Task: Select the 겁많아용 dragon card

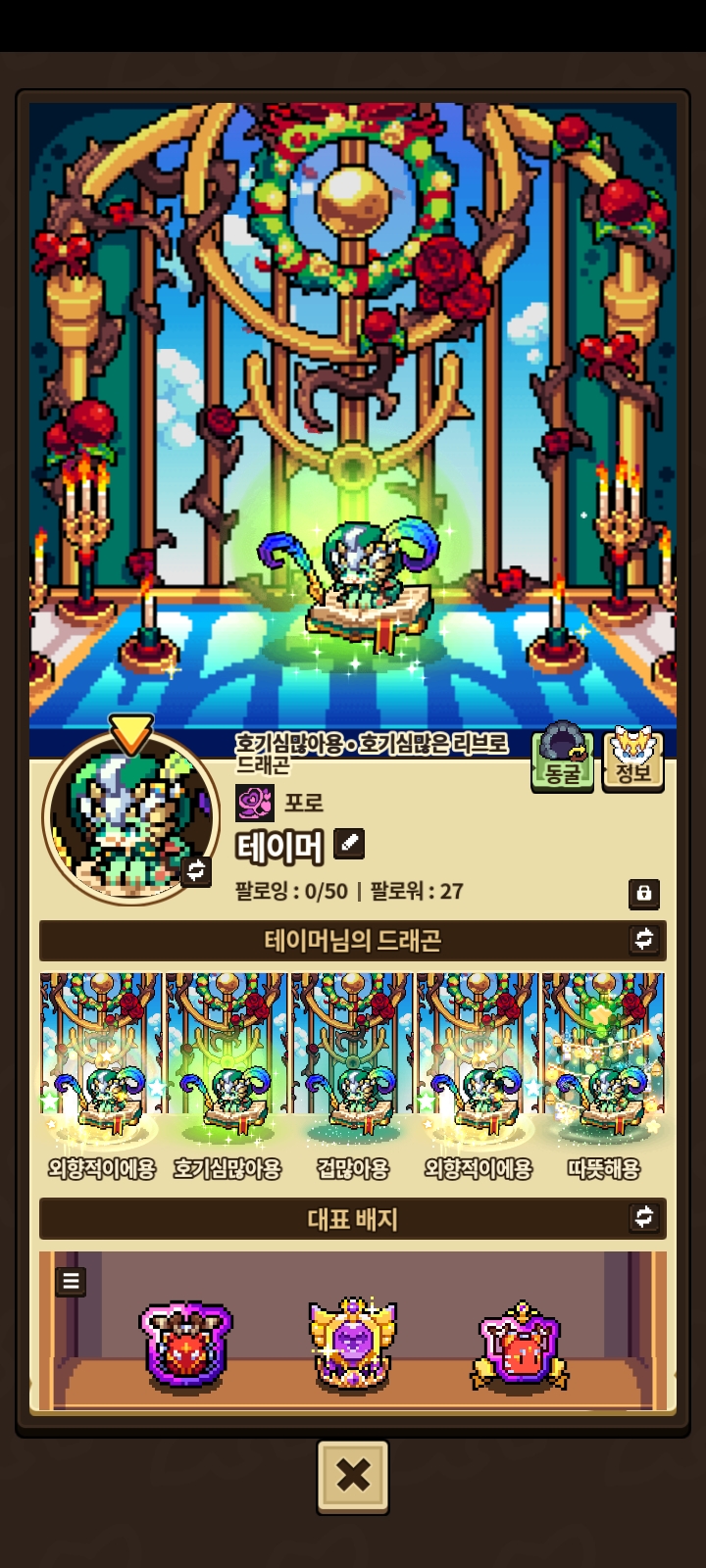Action: point(353,1073)
